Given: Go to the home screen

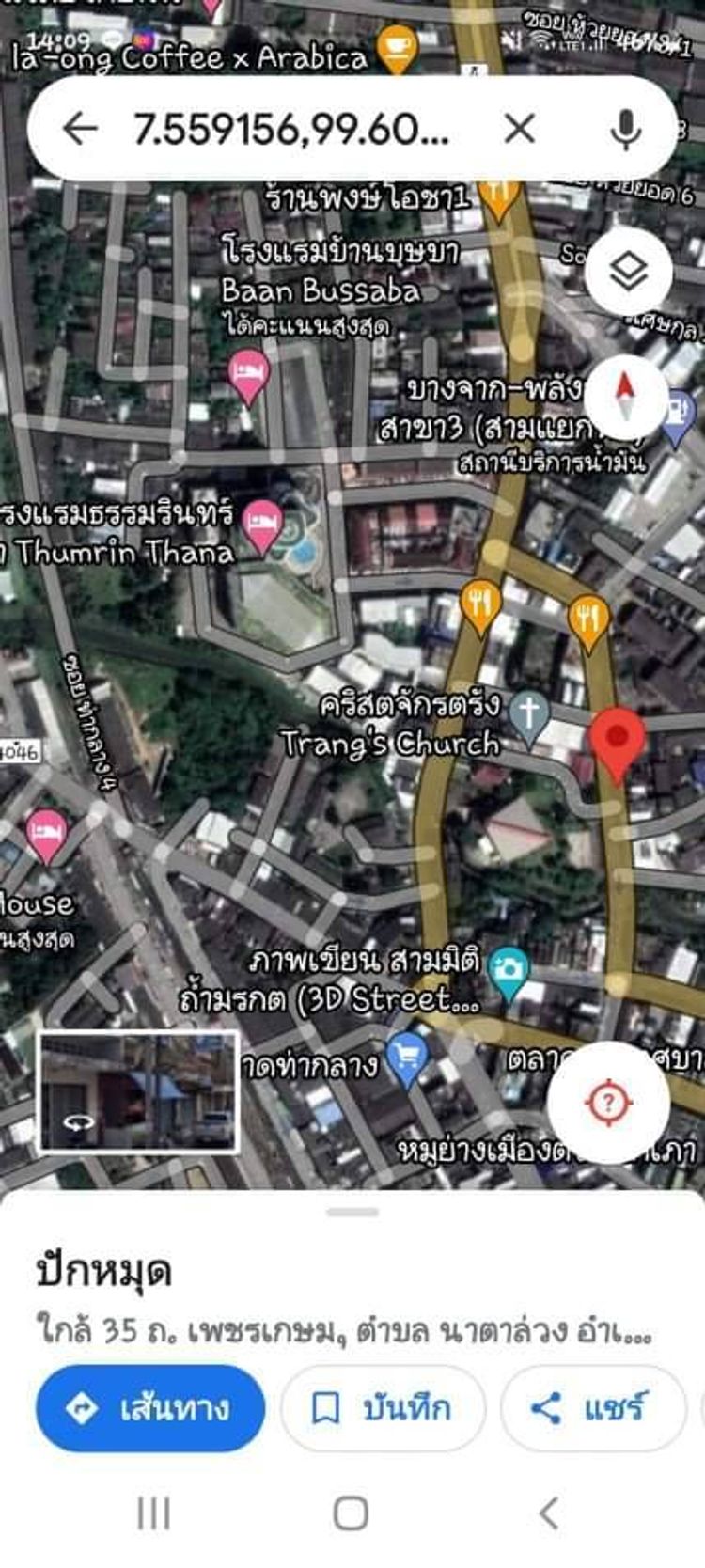Looking at the screenshot, I should (351, 1513).
